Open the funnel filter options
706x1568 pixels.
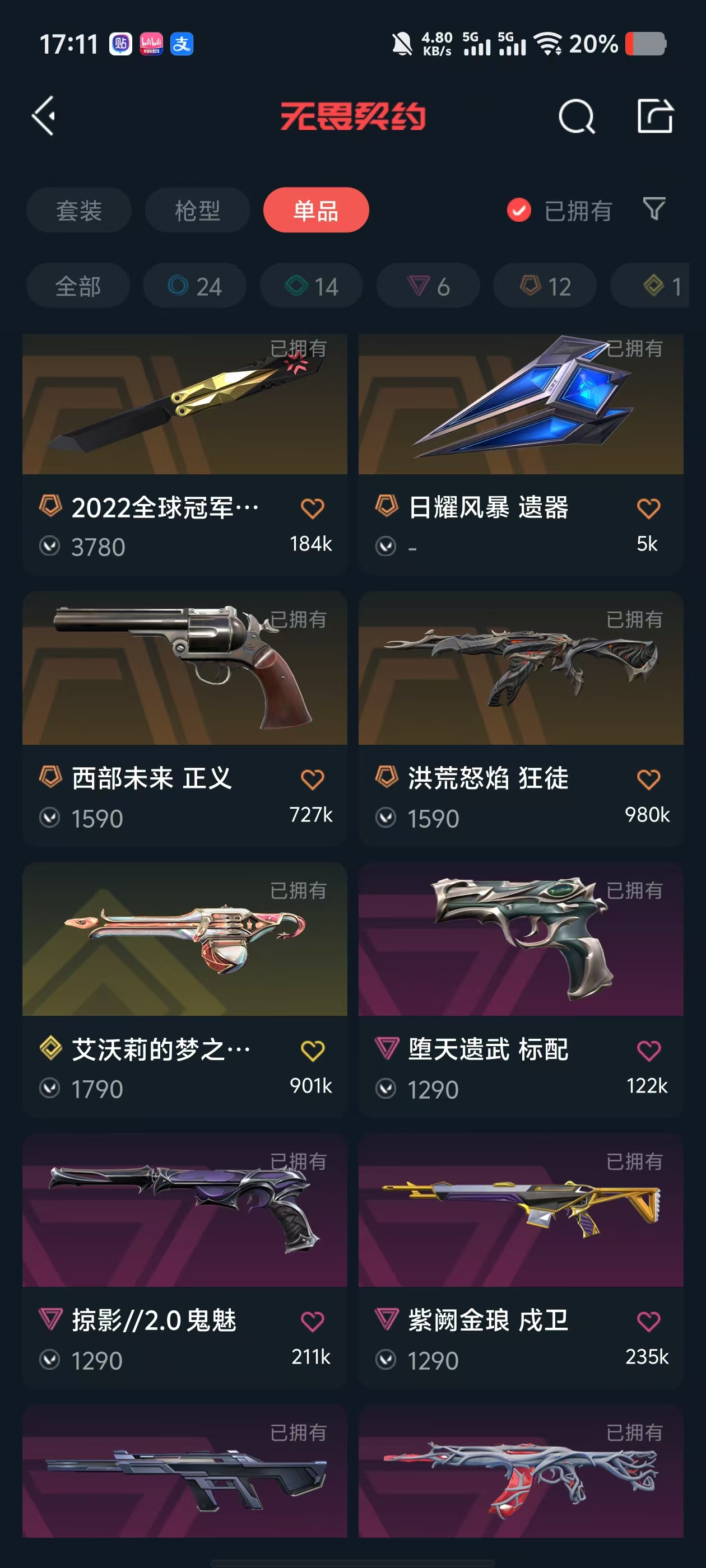coord(654,209)
